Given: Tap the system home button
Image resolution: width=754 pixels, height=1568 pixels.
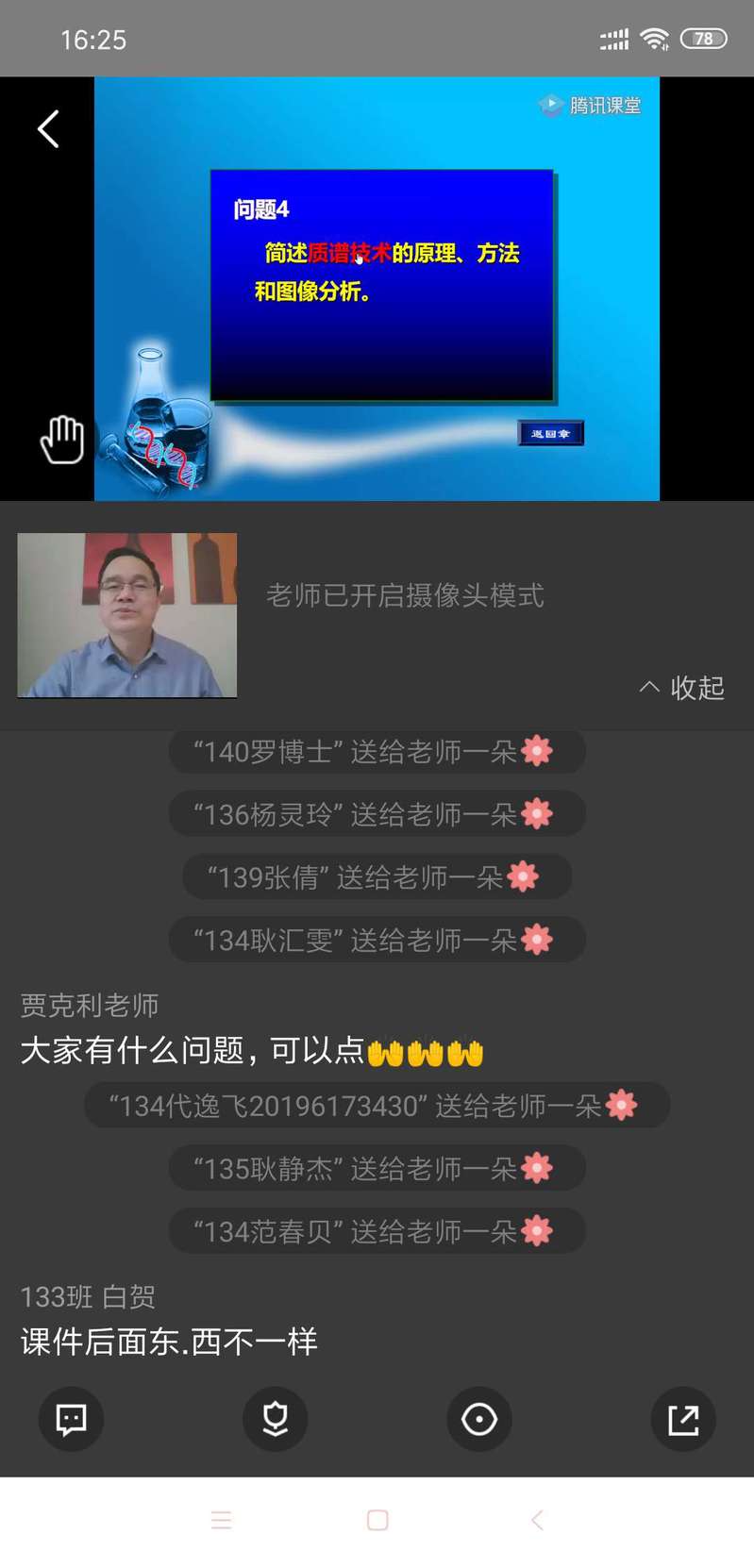Looking at the screenshot, I should click(x=377, y=1520).
